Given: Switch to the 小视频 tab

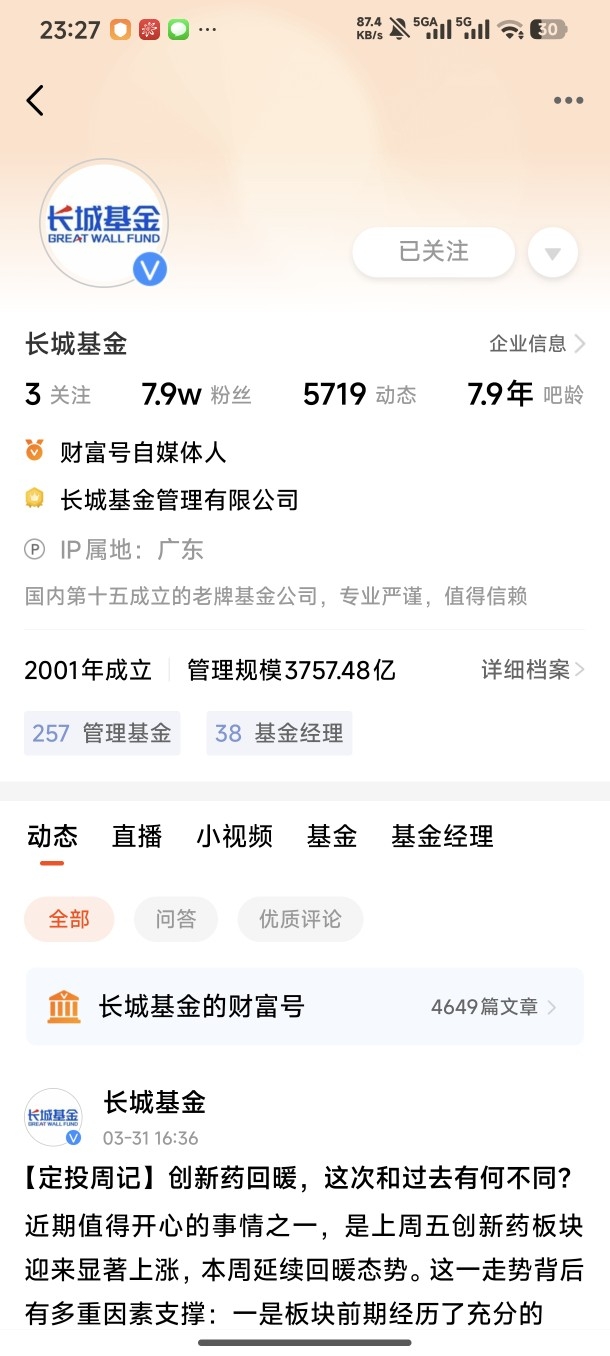Looking at the screenshot, I should (x=234, y=836).
